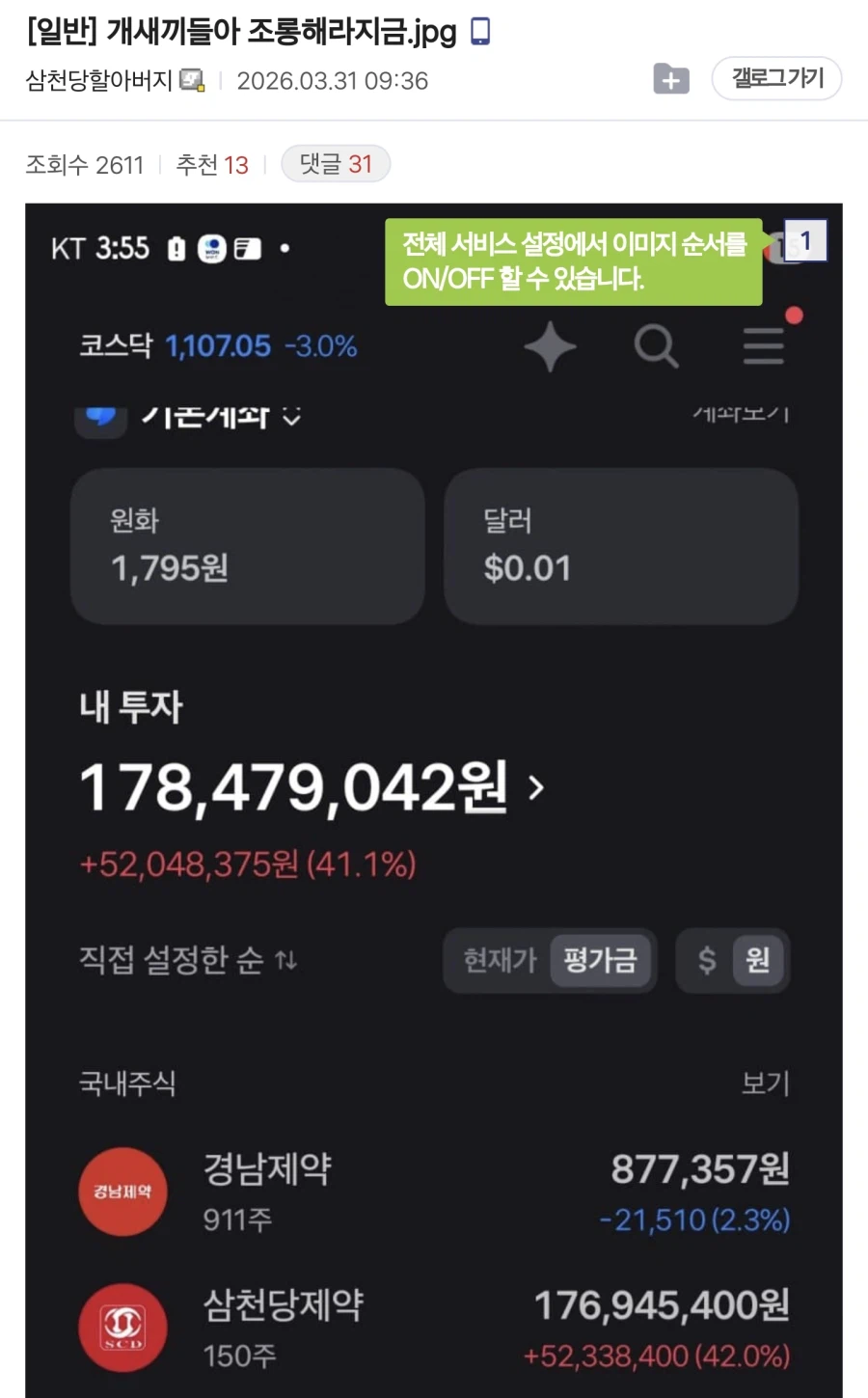Open the 댓글 31 comments section
The height and width of the screenshot is (1398, 868).
click(x=335, y=164)
